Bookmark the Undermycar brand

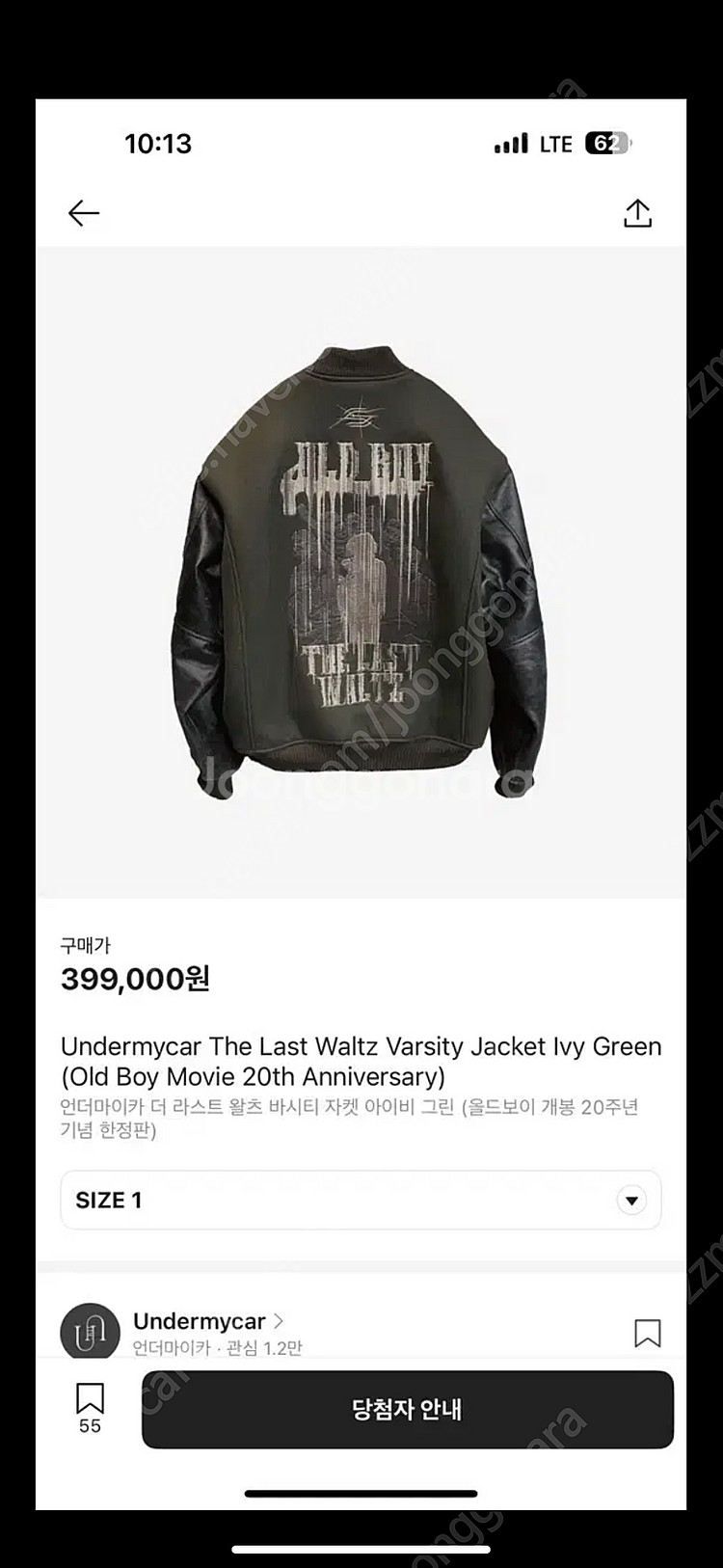(x=647, y=1333)
